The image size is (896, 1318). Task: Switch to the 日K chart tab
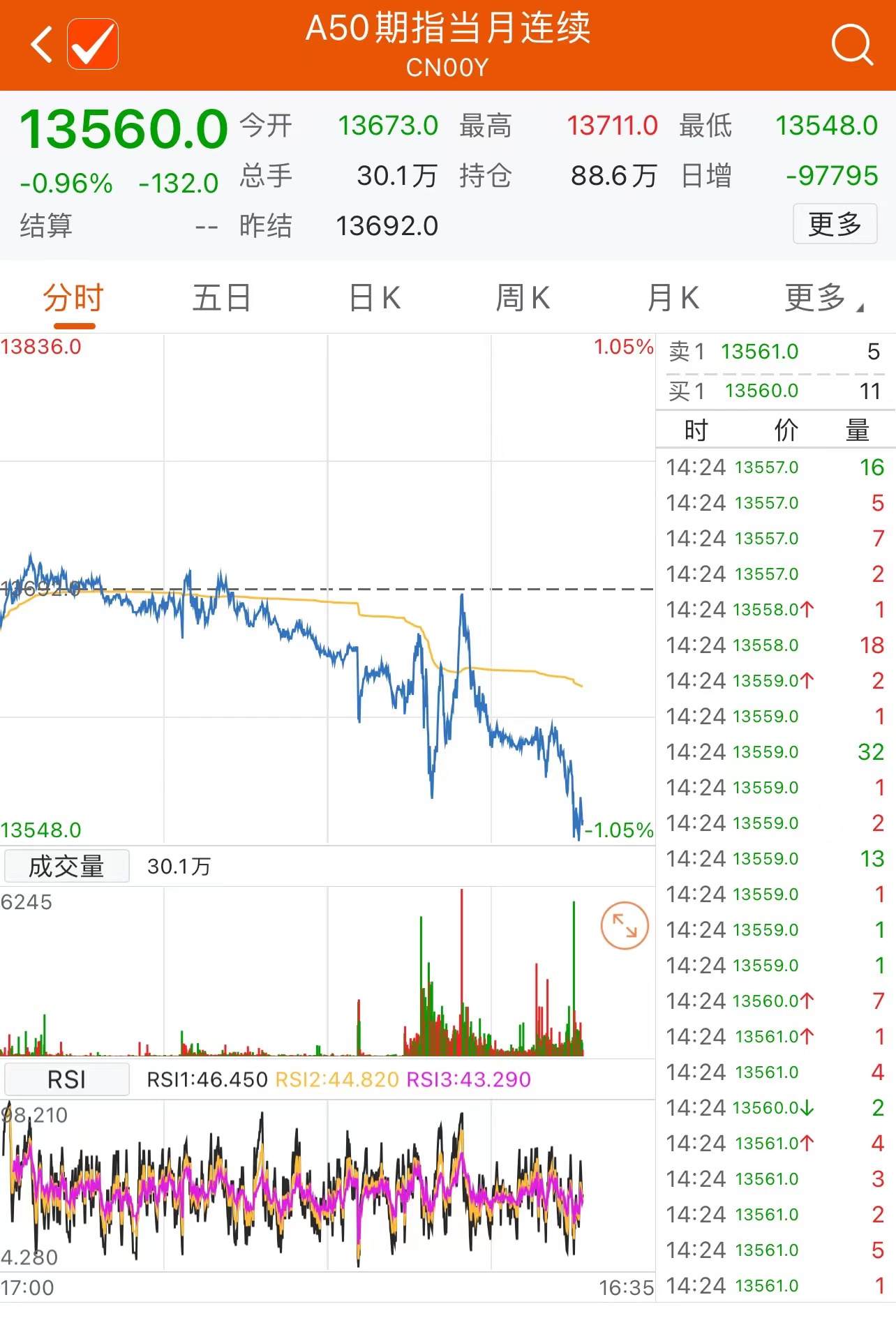pos(375,299)
